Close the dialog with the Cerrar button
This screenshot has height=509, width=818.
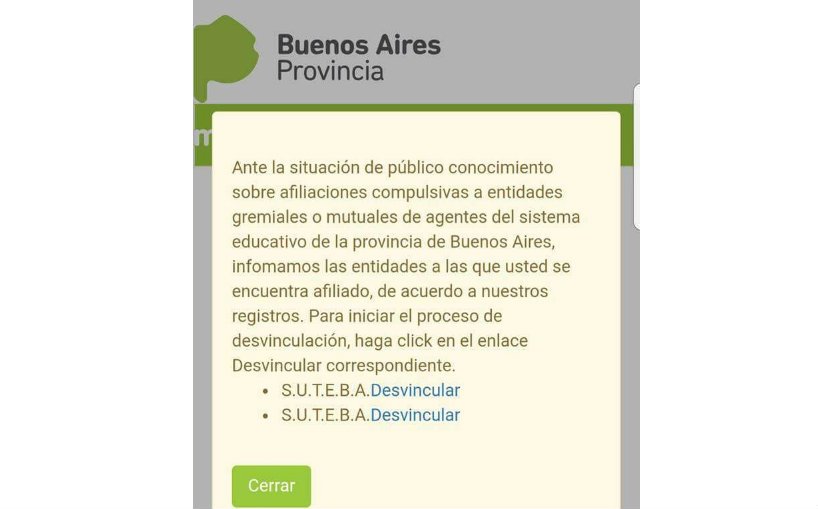271,486
